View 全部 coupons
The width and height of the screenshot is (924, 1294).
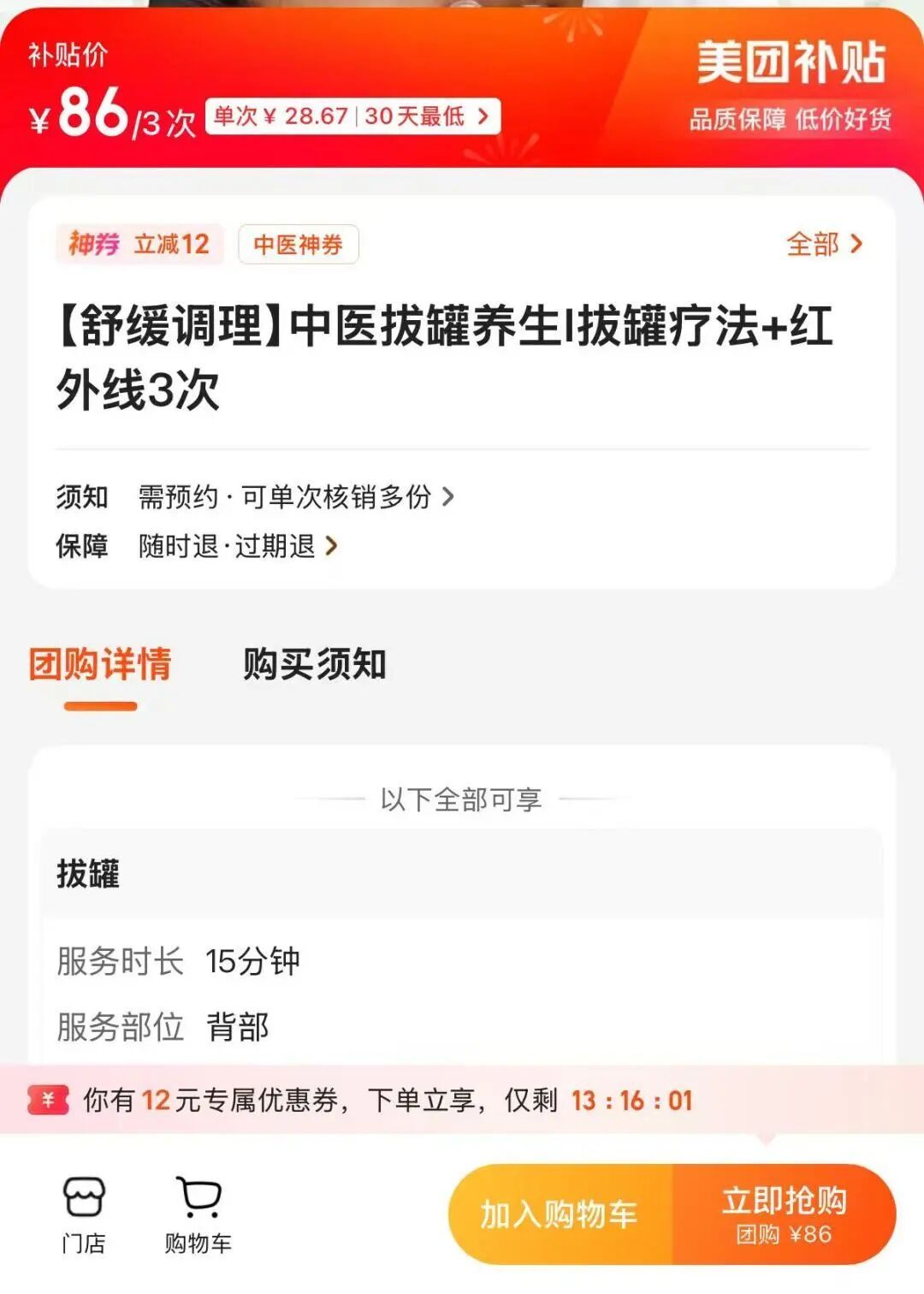tap(824, 245)
